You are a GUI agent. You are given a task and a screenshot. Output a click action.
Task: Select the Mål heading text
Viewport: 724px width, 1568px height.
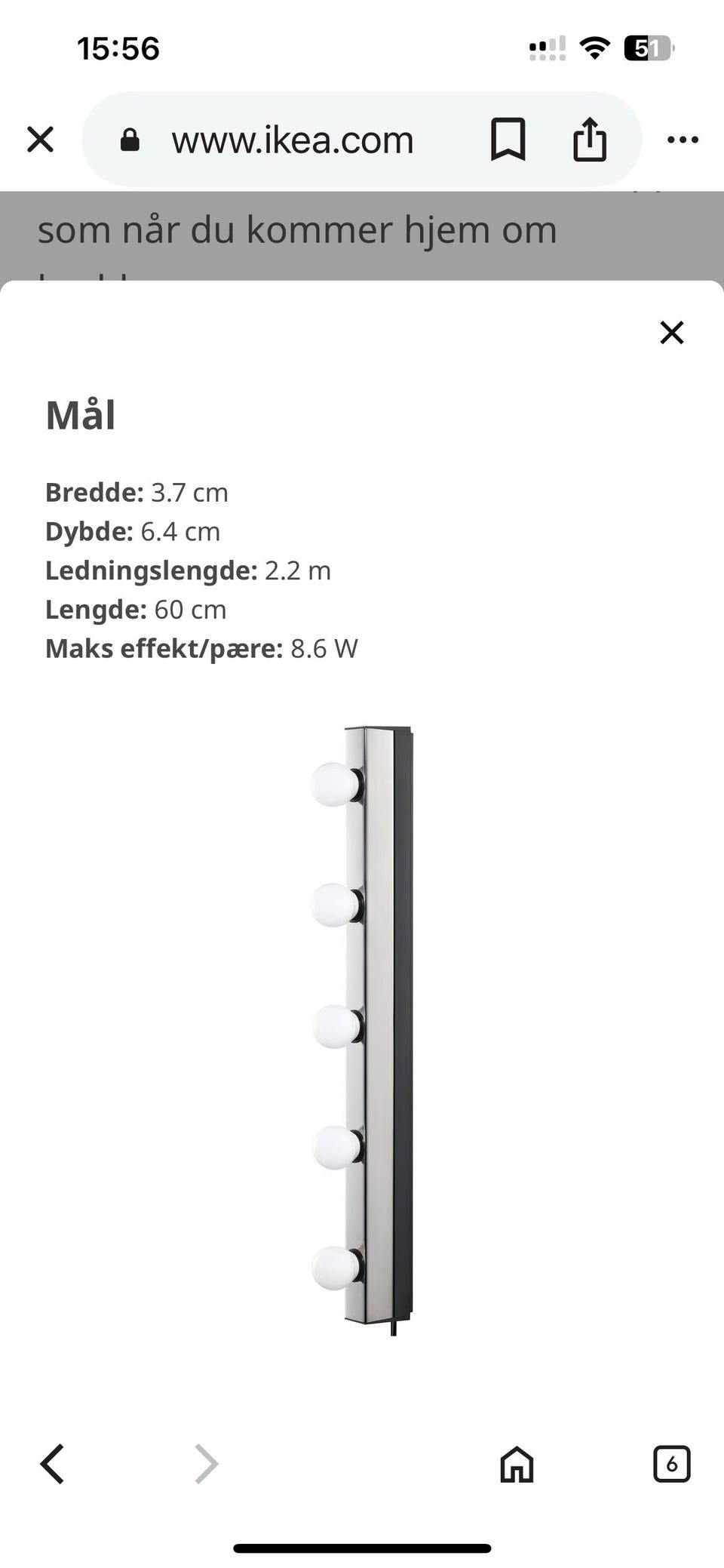click(x=80, y=416)
